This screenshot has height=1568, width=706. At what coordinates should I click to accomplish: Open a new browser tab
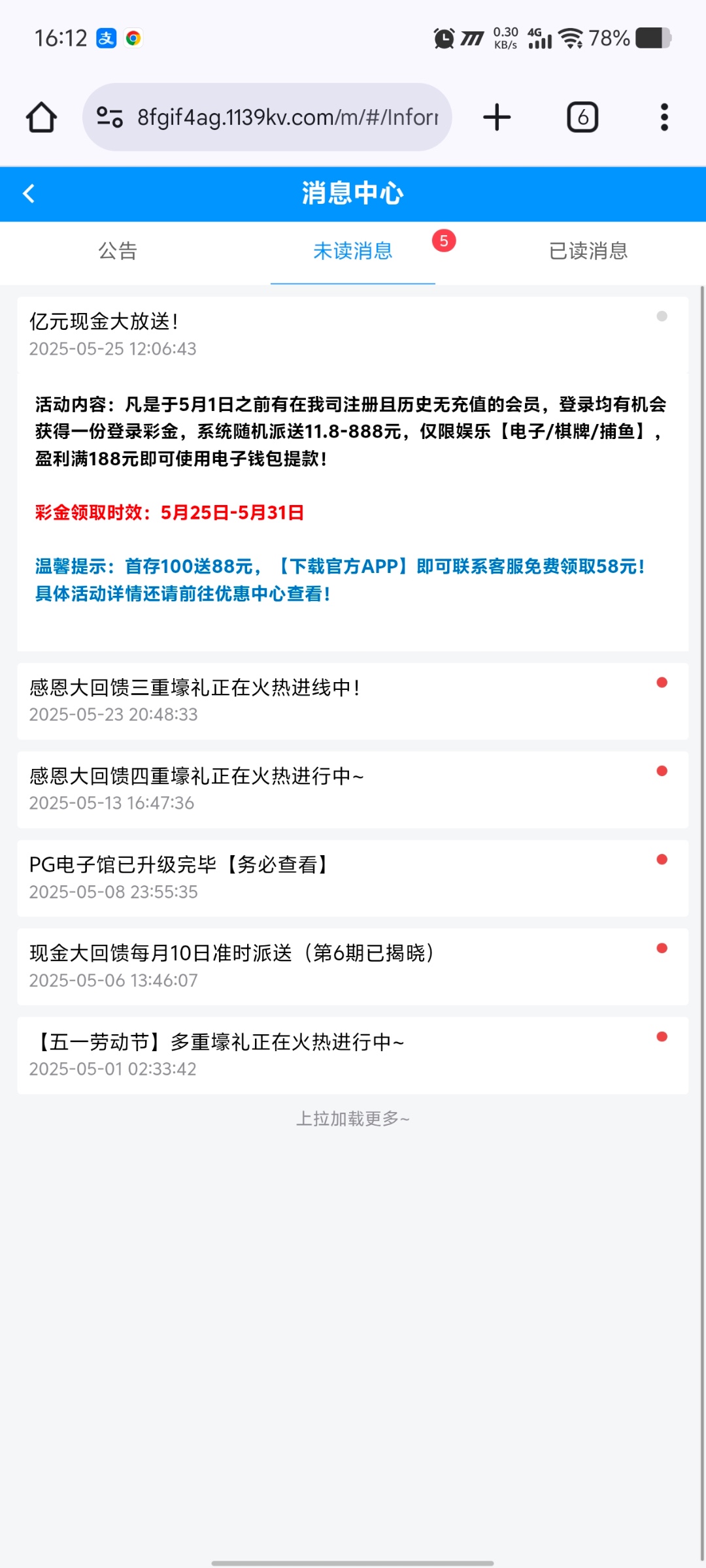(x=497, y=118)
